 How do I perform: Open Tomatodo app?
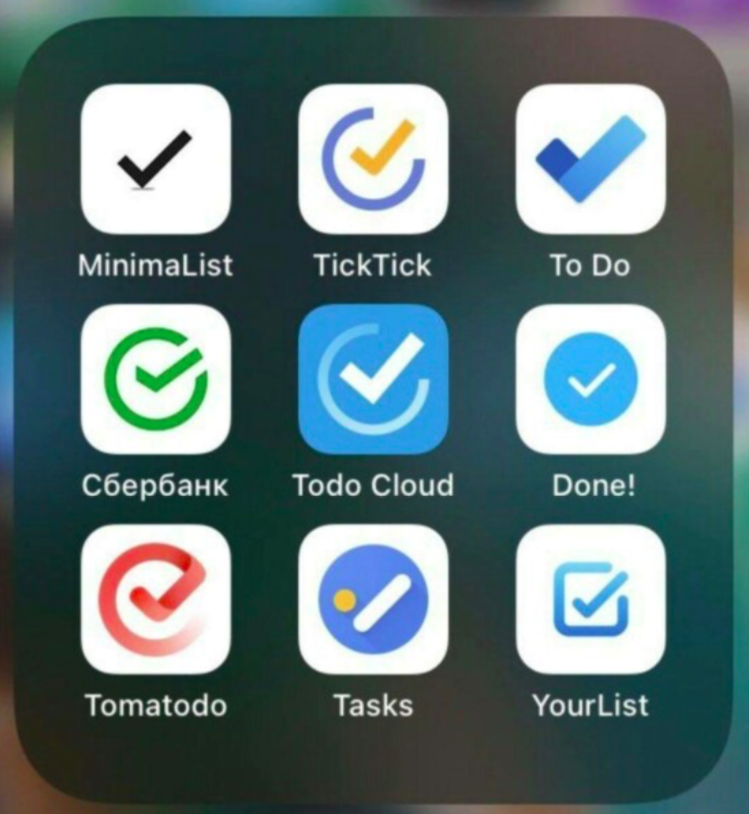coord(155,599)
